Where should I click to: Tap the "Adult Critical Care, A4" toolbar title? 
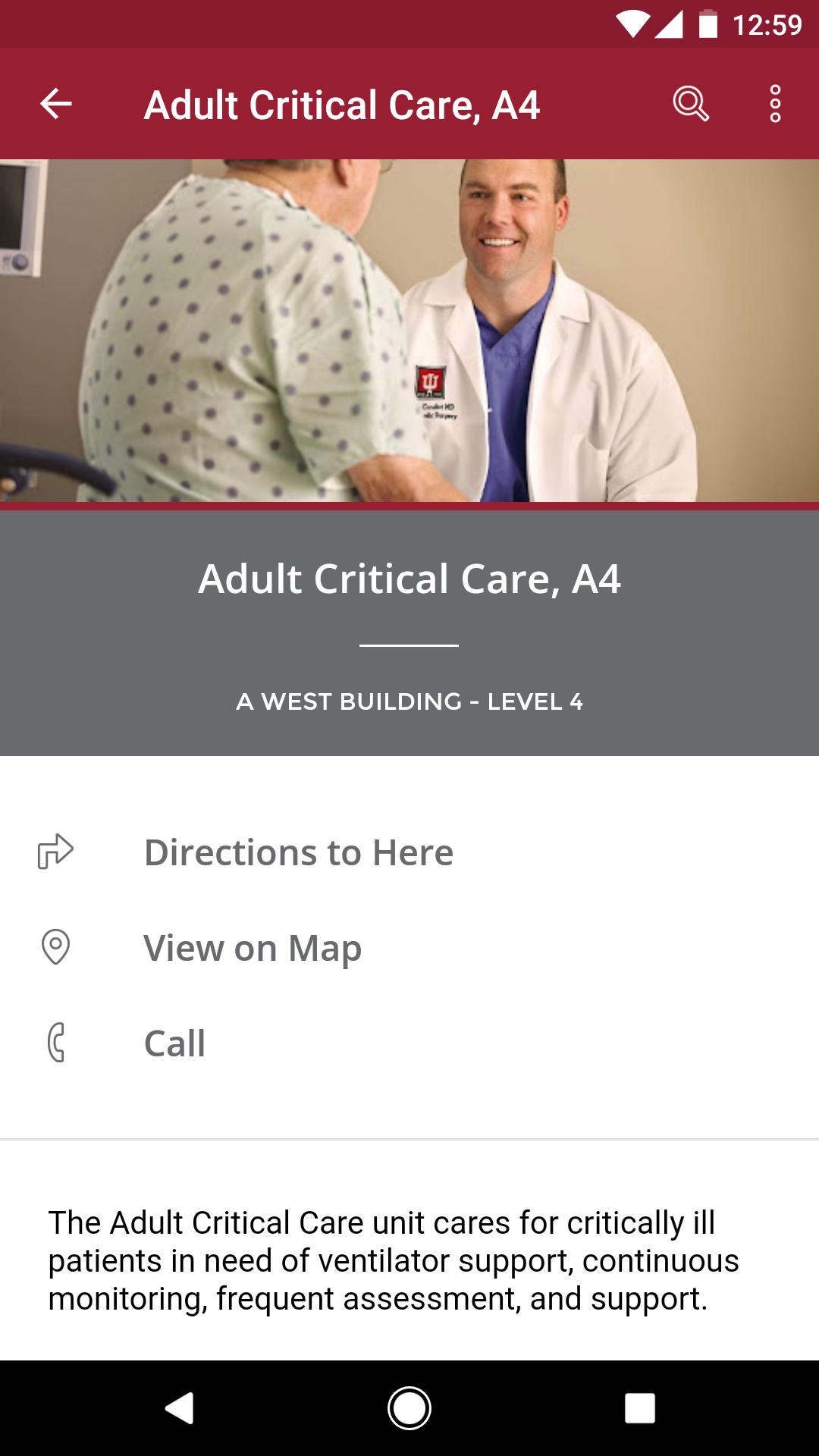[343, 104]
